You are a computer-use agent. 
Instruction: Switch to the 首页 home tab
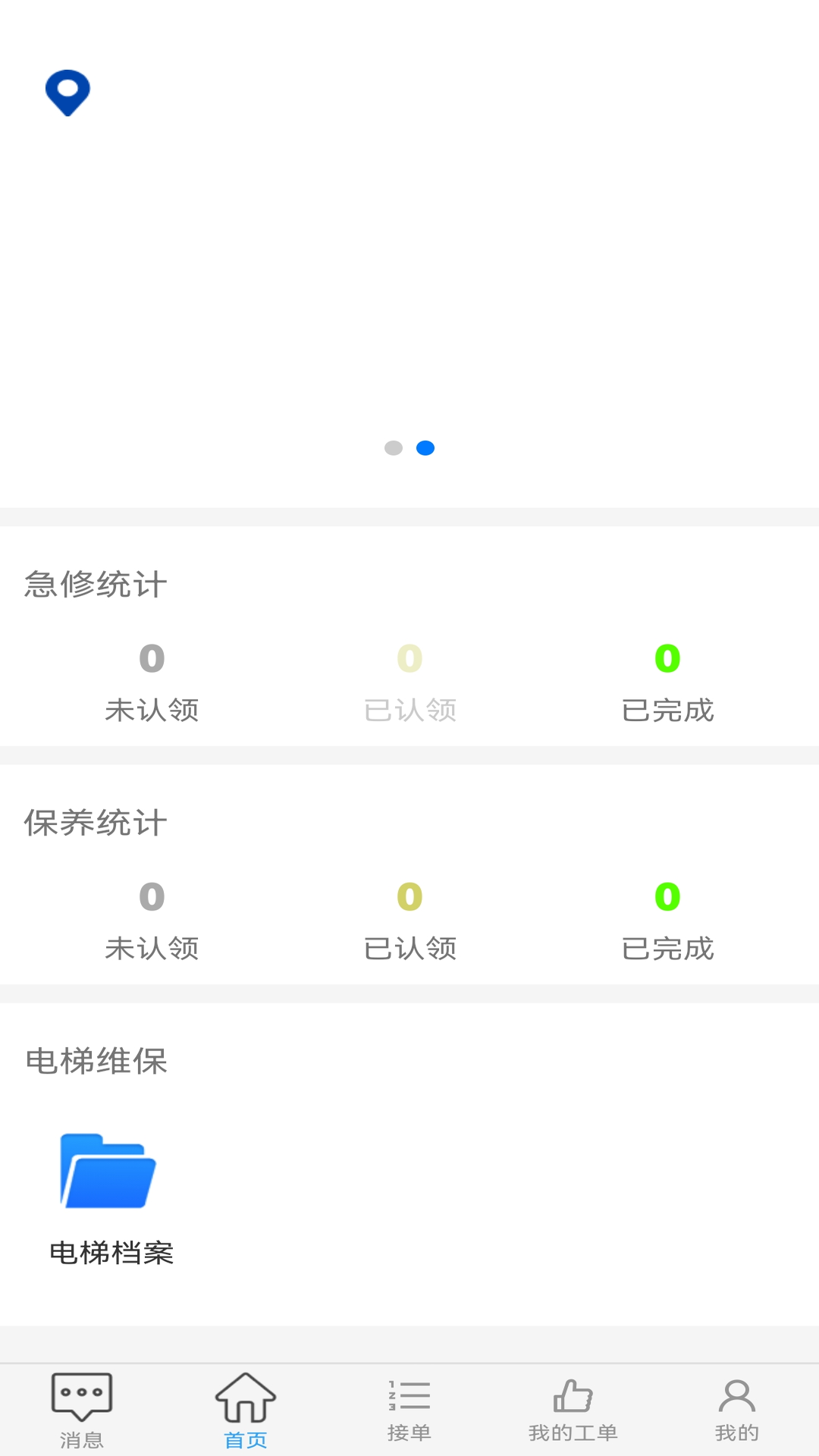coord(246,1409)
